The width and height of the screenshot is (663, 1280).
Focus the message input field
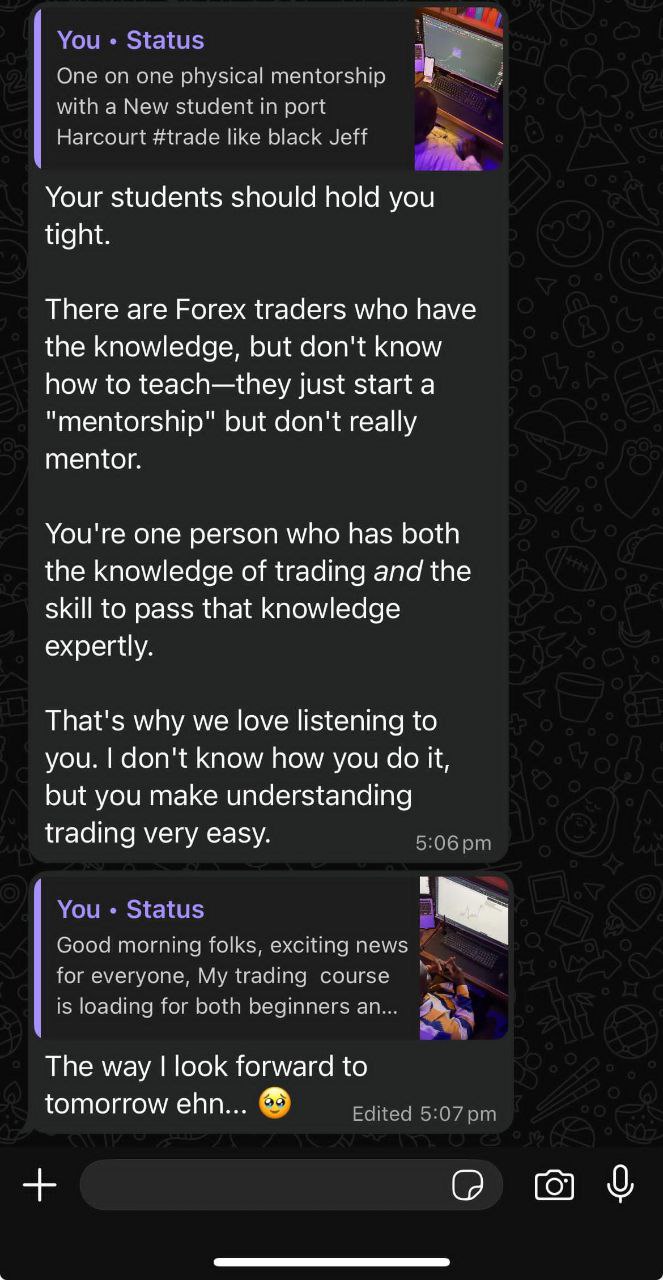(260, 1185)
